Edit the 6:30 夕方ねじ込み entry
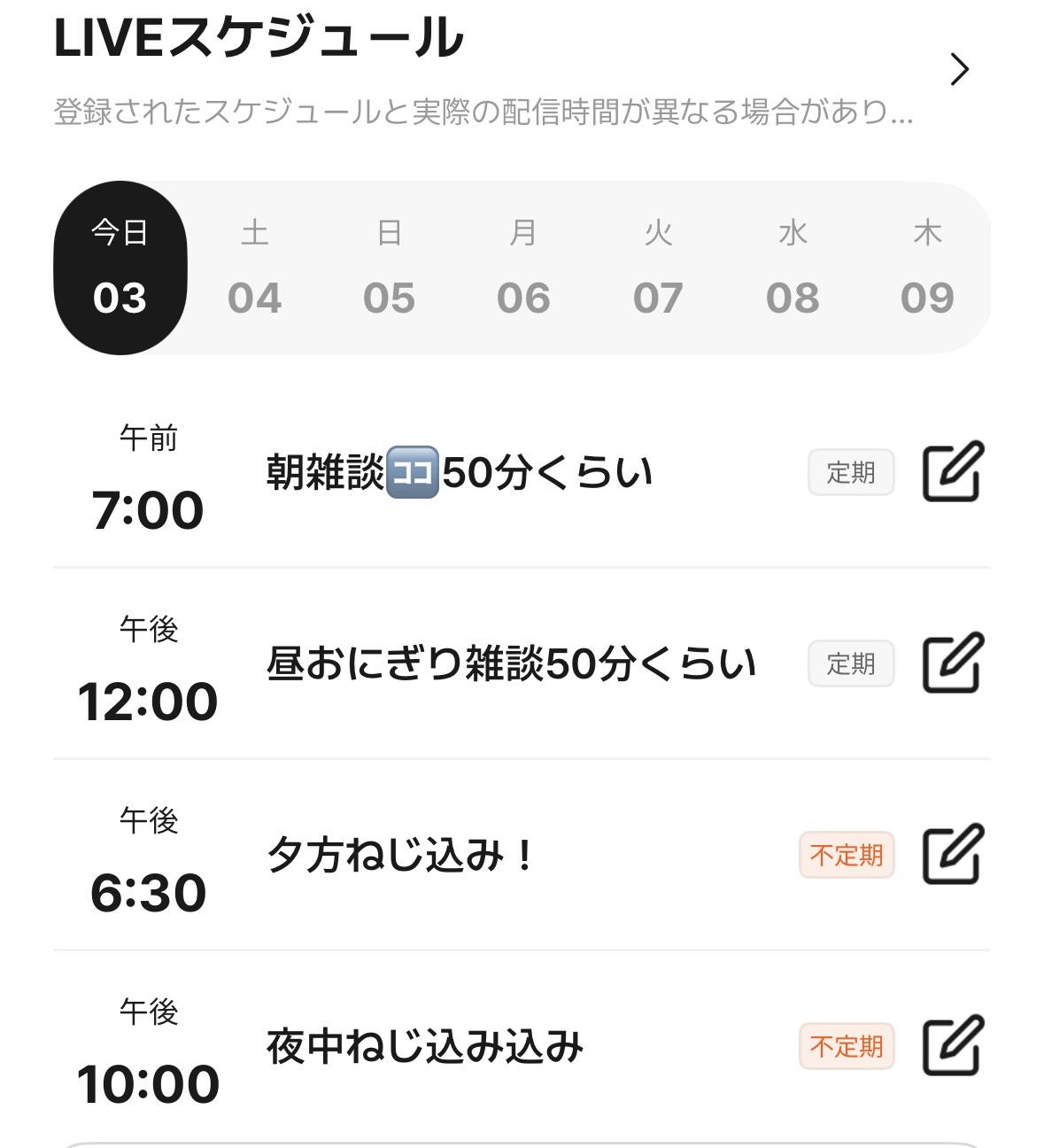 click(x=953, y=854)
